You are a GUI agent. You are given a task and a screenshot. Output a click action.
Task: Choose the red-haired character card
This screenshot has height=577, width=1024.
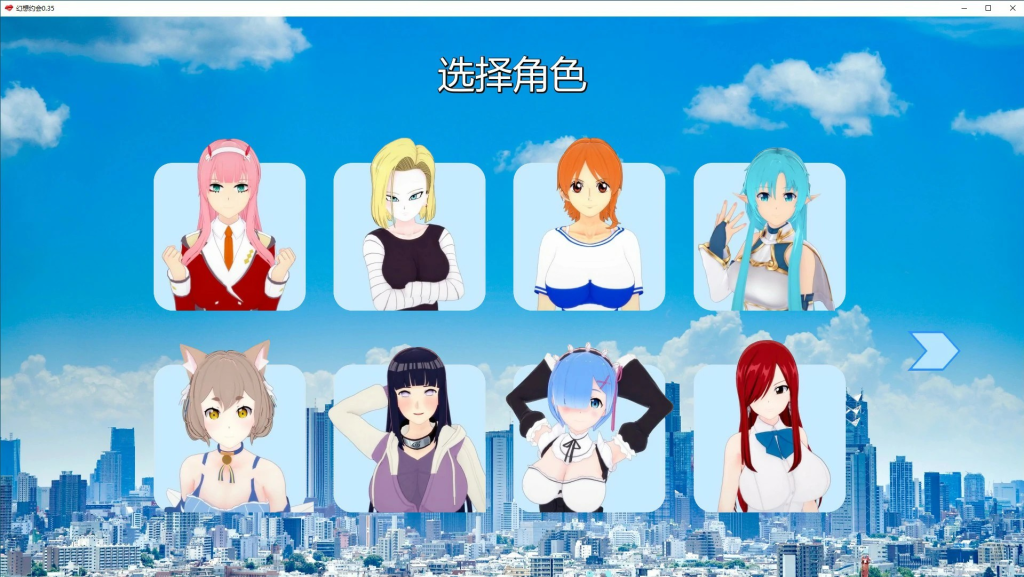[x=769, y=437]
